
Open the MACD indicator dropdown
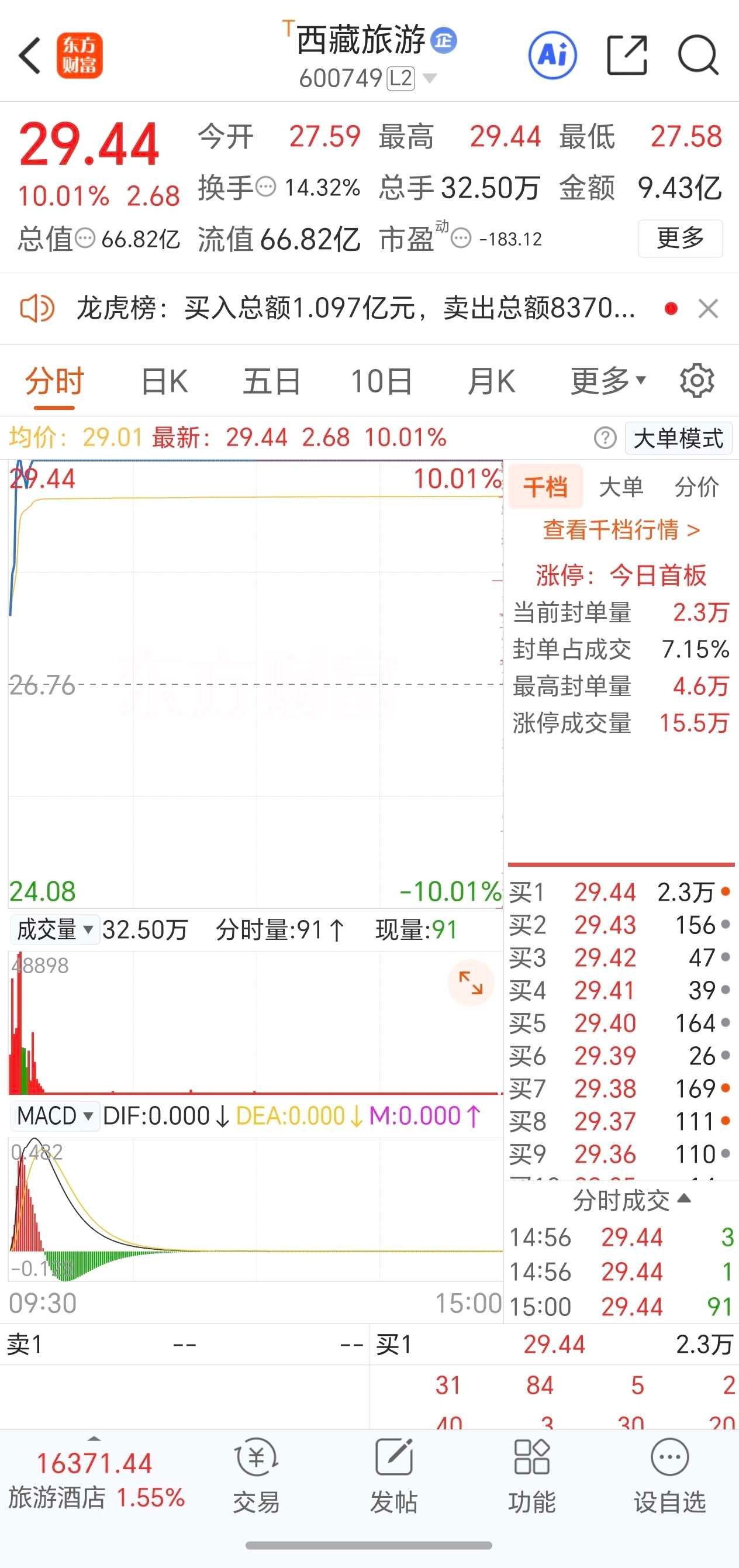click(55, 1116)
